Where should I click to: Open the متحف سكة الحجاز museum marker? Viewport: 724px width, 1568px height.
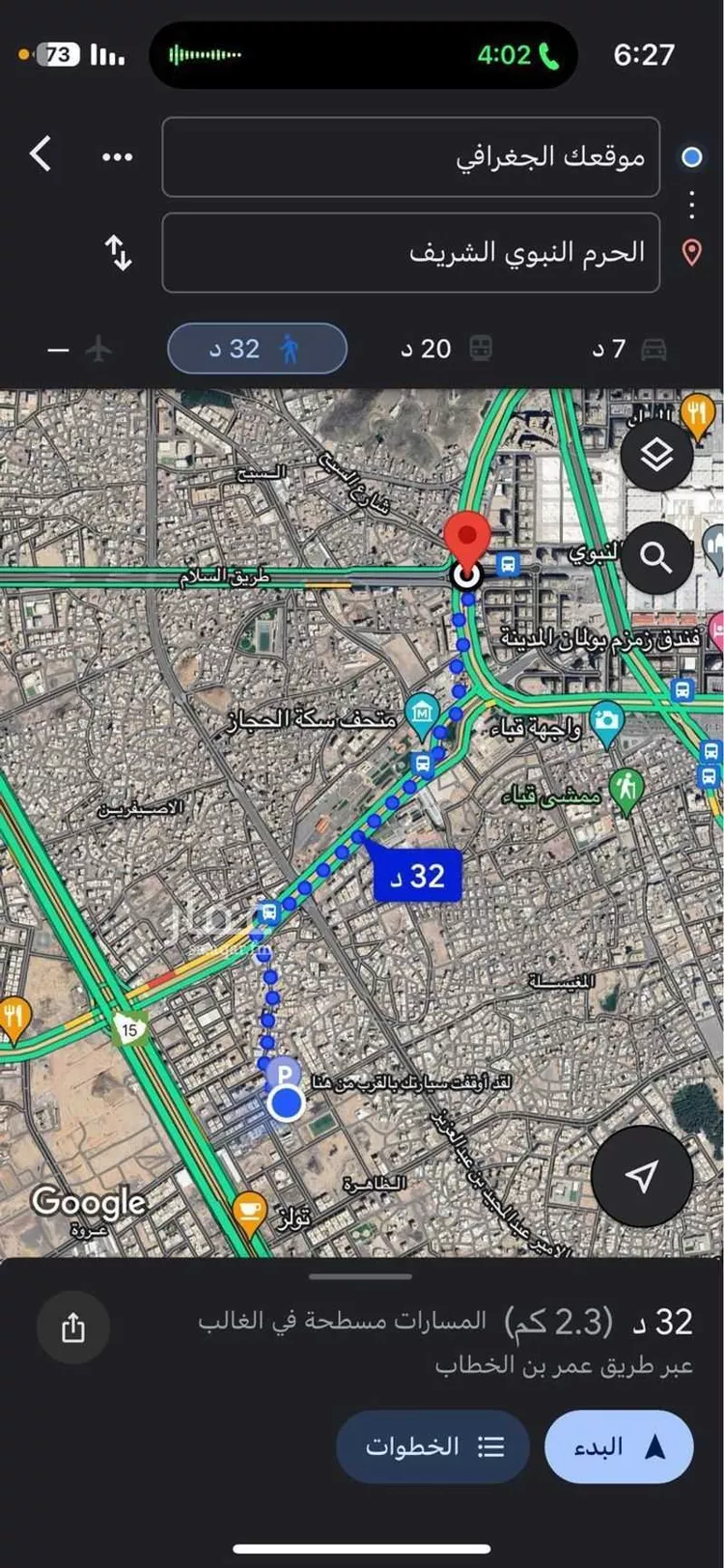pos(422,713)
